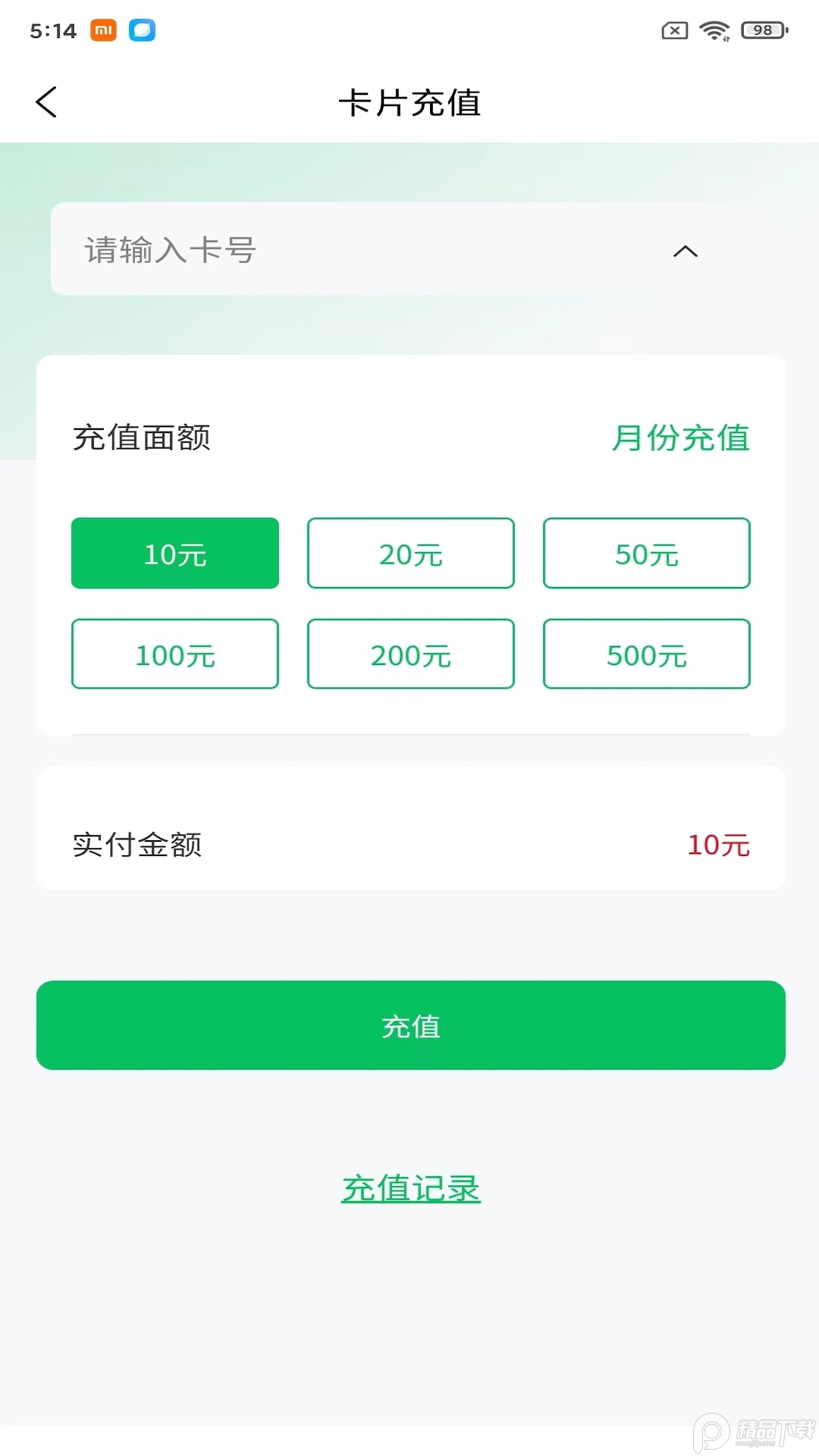Click the clock showing 5:14

pos(55,31)
